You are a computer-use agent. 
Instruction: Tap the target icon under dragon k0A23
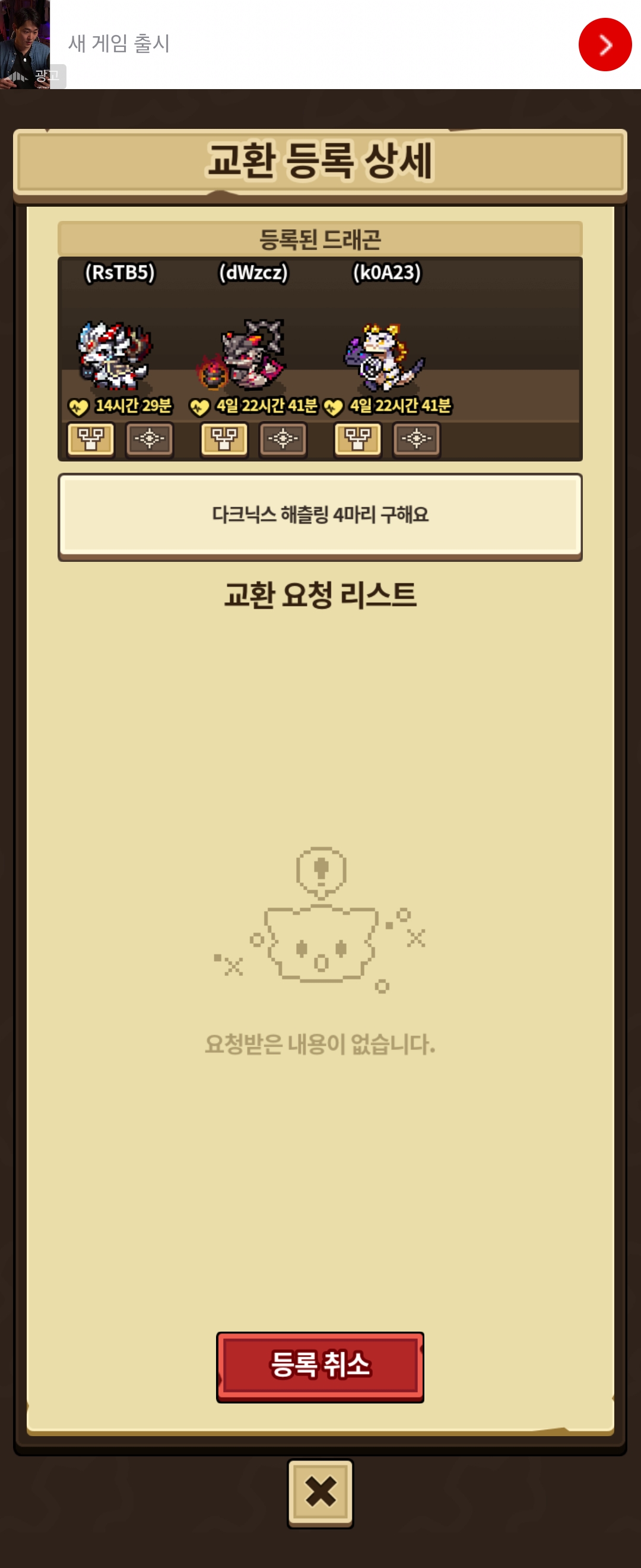[x=417, y=439]
